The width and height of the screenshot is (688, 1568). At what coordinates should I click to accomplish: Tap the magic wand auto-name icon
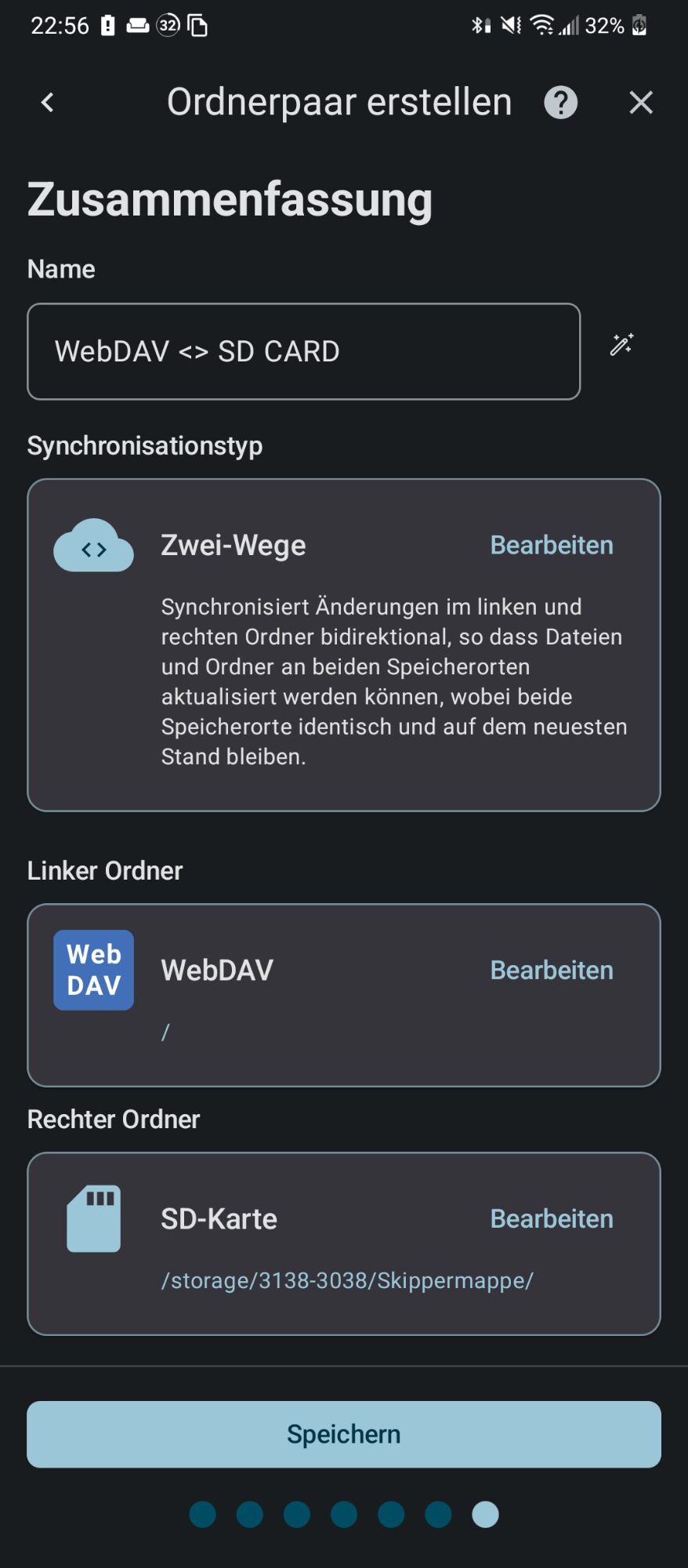[622, 345]
